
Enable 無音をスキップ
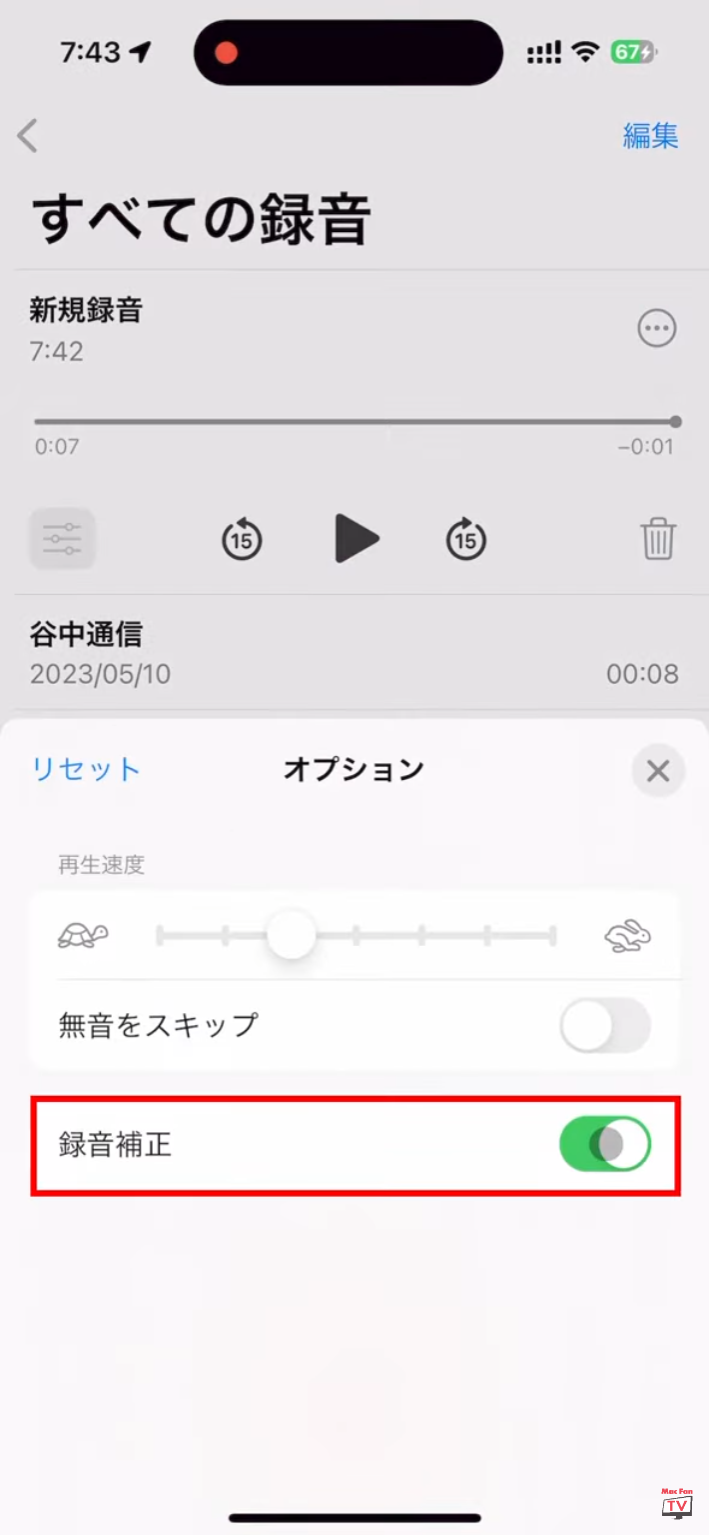tap(605, 1025)
